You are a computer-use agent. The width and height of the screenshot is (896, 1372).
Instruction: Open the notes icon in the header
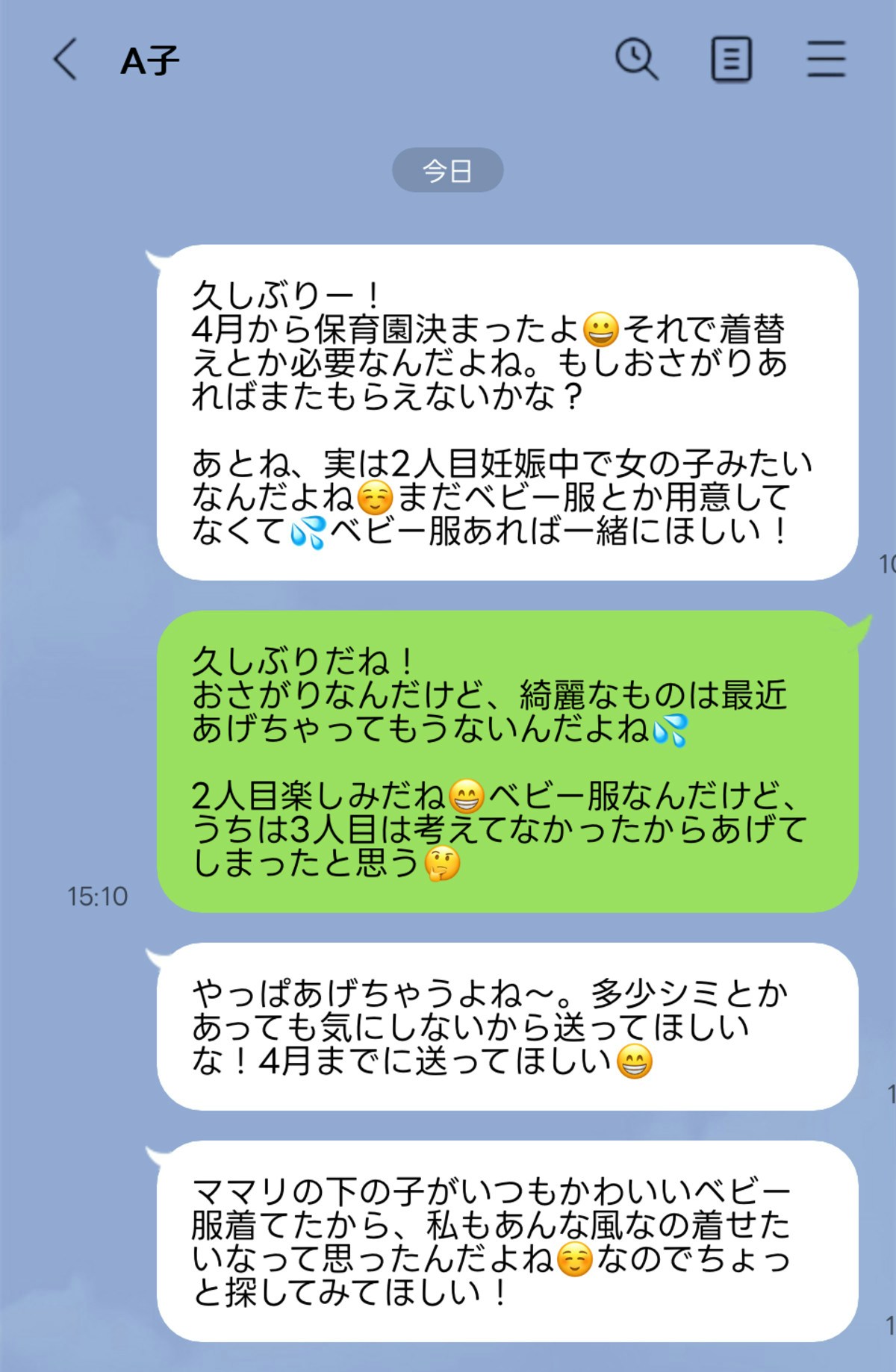[x=731, y=60]
